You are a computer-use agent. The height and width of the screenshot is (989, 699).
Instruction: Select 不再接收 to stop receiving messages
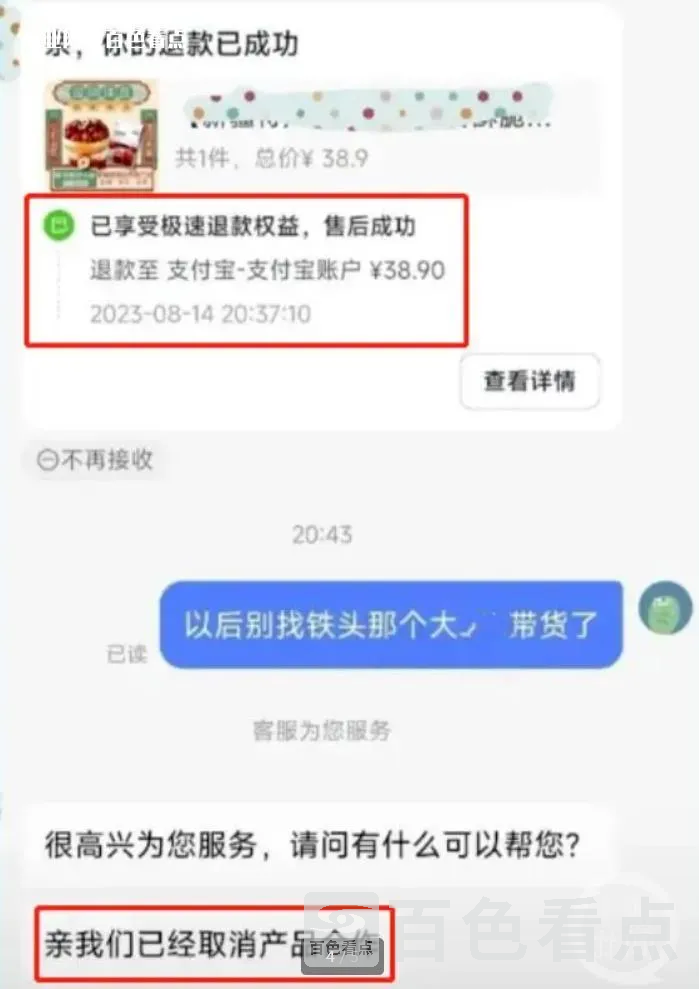pos(95,460)
